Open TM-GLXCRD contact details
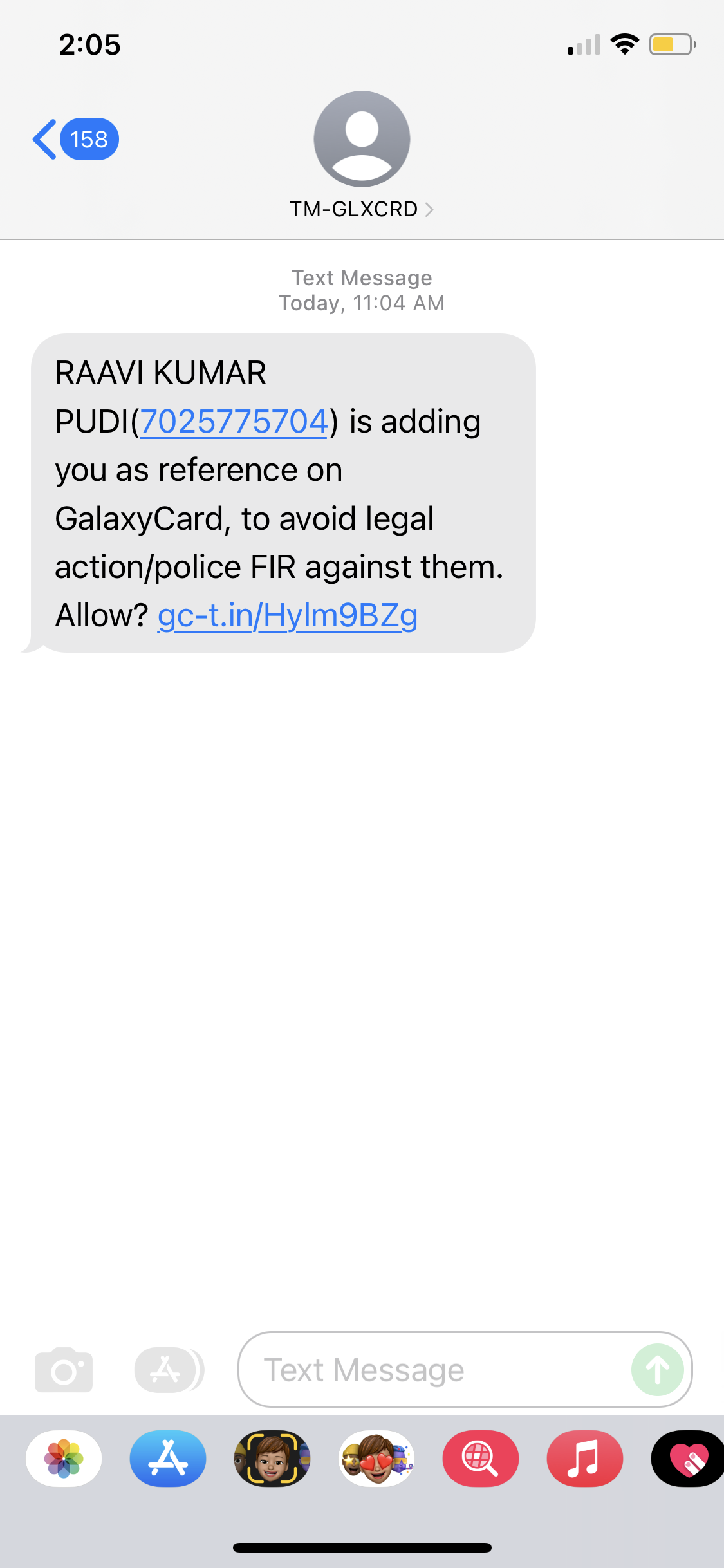724x1568 pixels. [362, 209]
